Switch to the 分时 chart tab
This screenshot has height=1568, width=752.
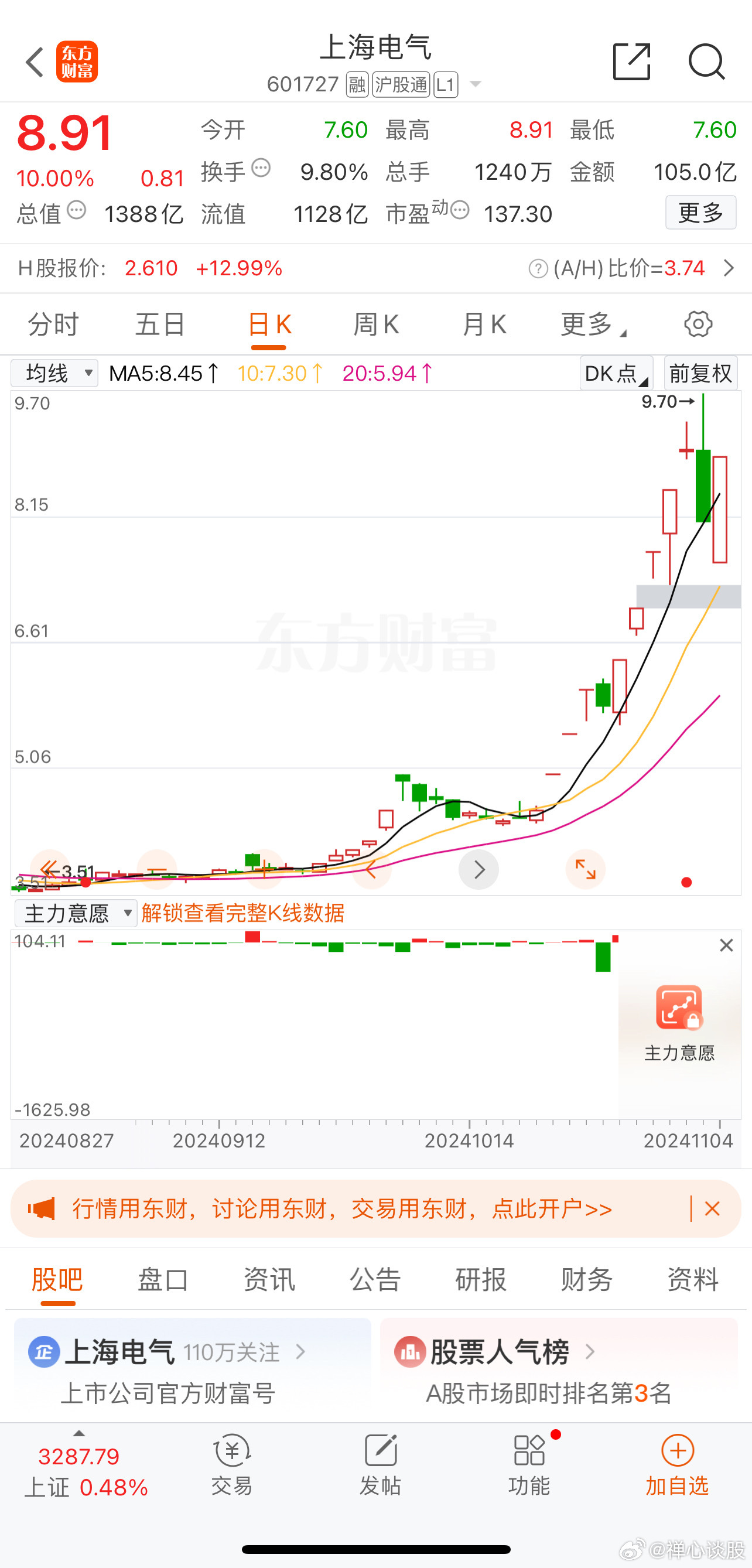click(53, 324)
